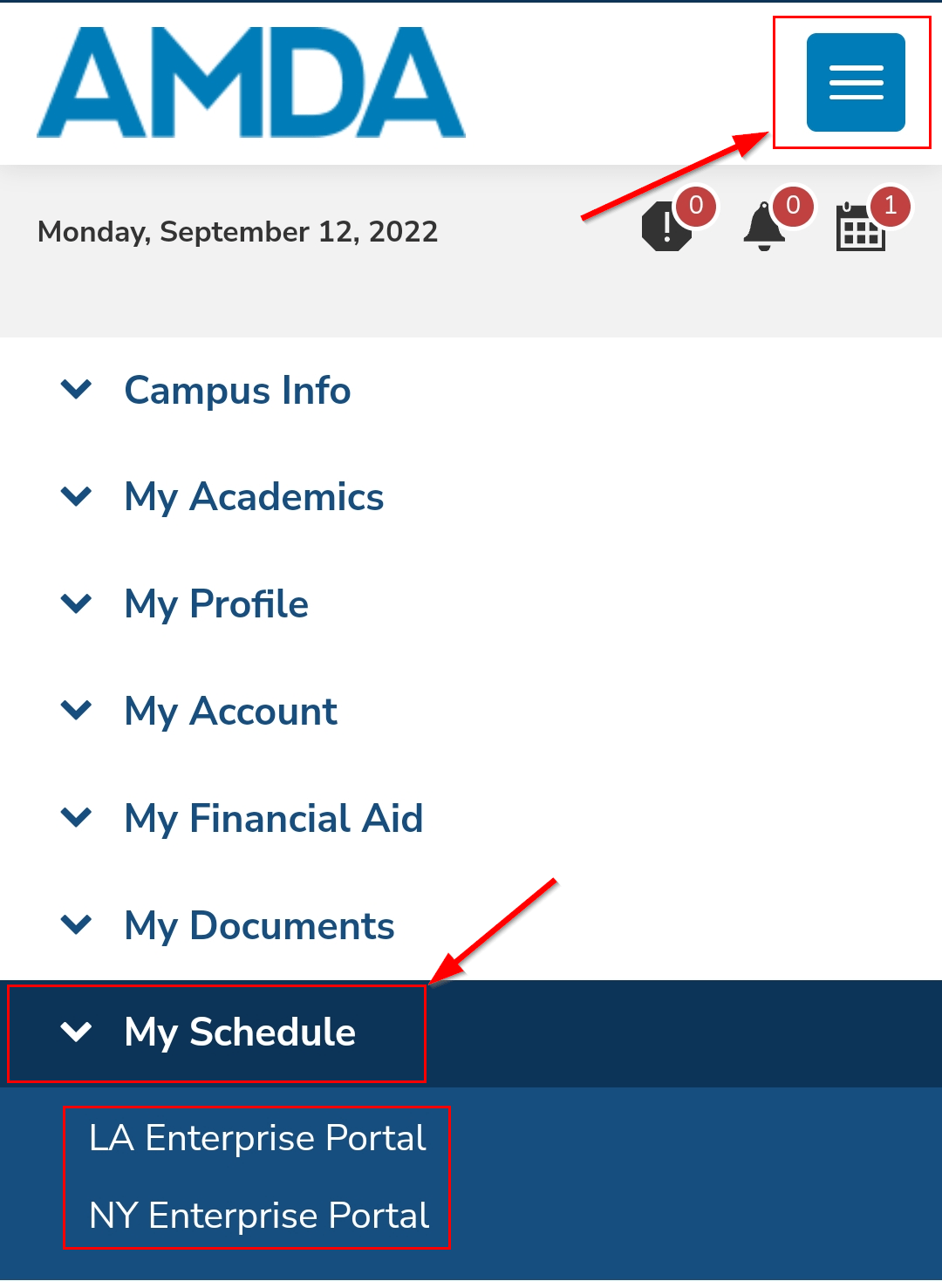Open the LA Enterprise Portal link
This screenshot has height=1288, width=942.
257,1137
